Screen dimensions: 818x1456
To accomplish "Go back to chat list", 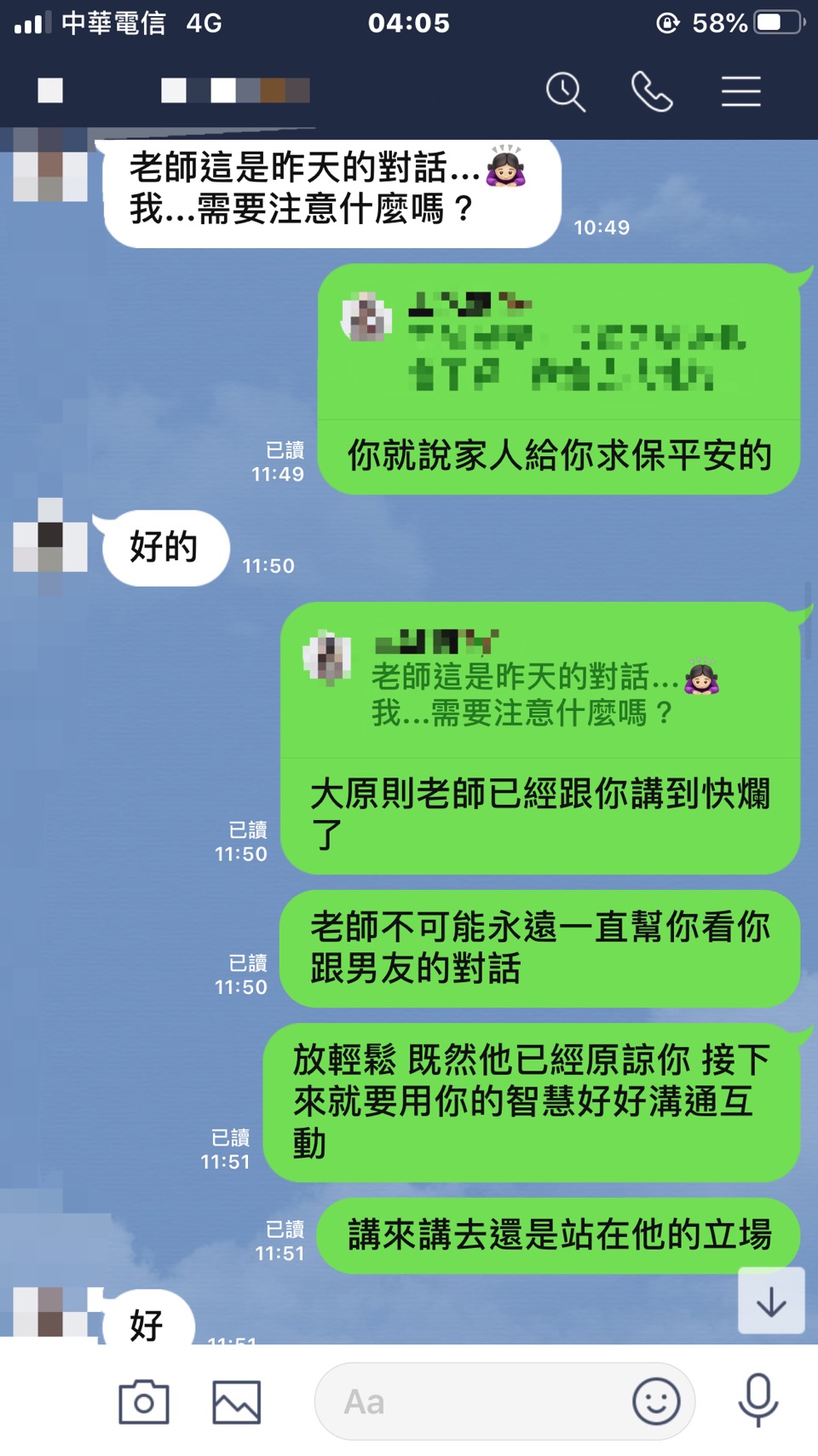I will (x=50, y=90).
